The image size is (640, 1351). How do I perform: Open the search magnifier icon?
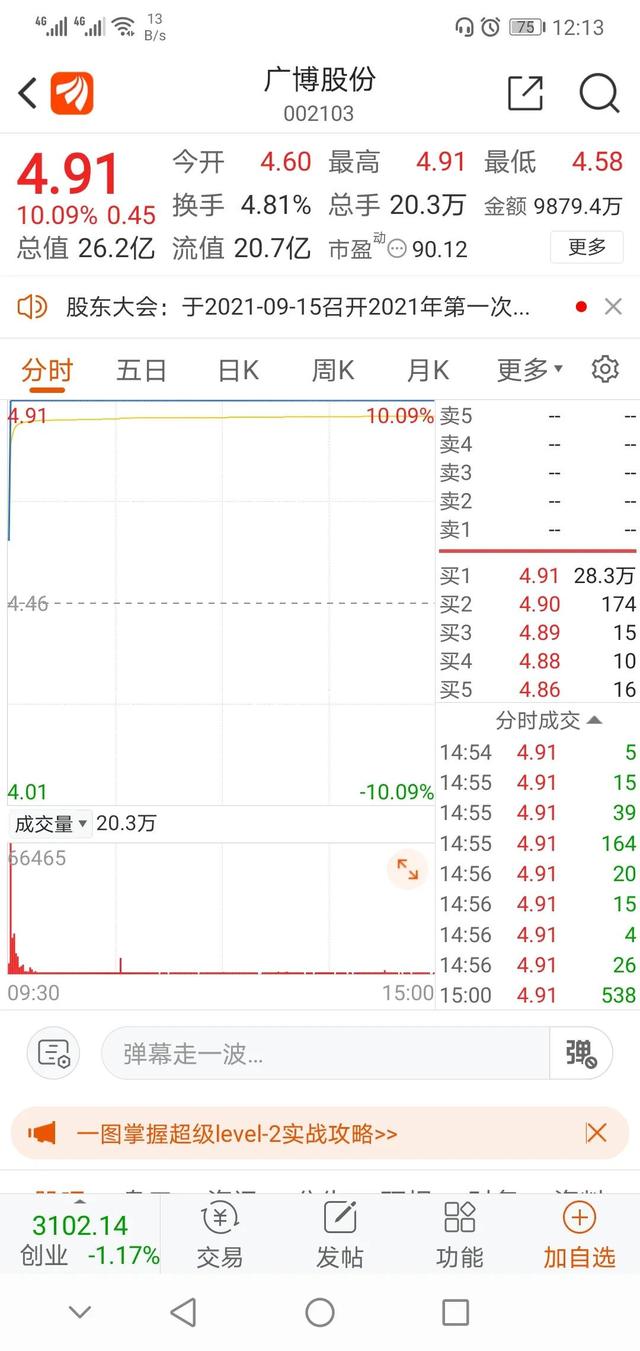[x=599, y=93]
